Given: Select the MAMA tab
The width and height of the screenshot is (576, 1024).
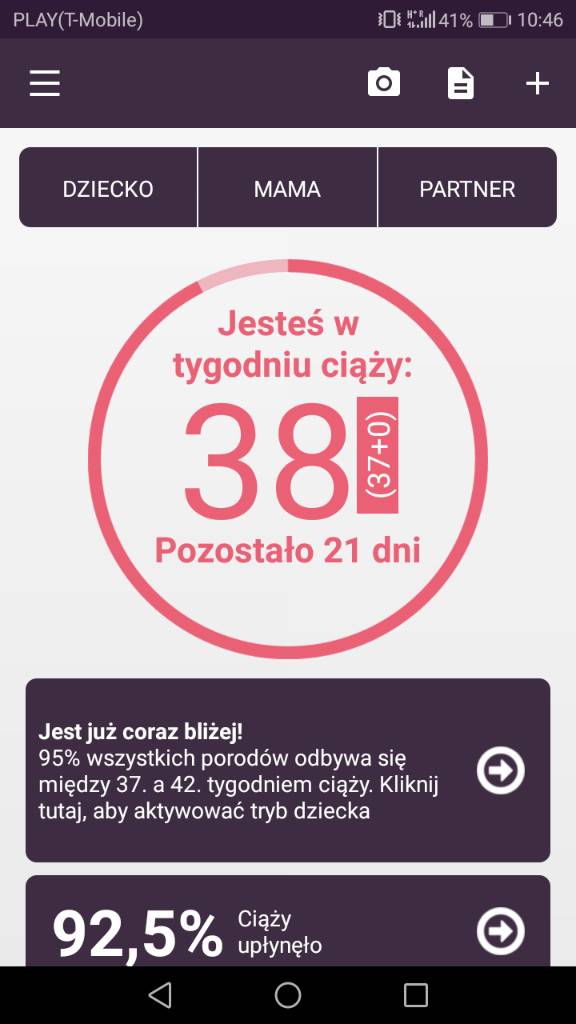Looking at the screenshot, I should click(x=287, y=187).
